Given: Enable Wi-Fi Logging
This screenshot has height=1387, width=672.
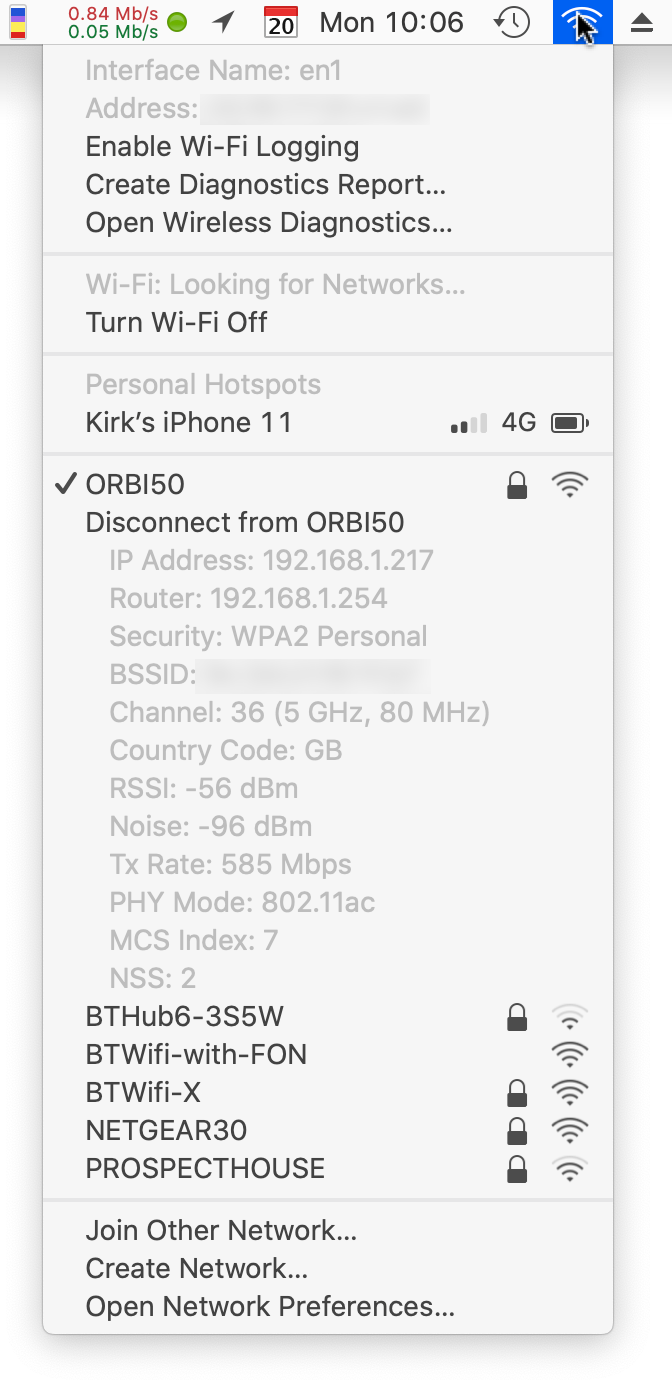Looking at the screenshot, I should (x=328, y=147).
